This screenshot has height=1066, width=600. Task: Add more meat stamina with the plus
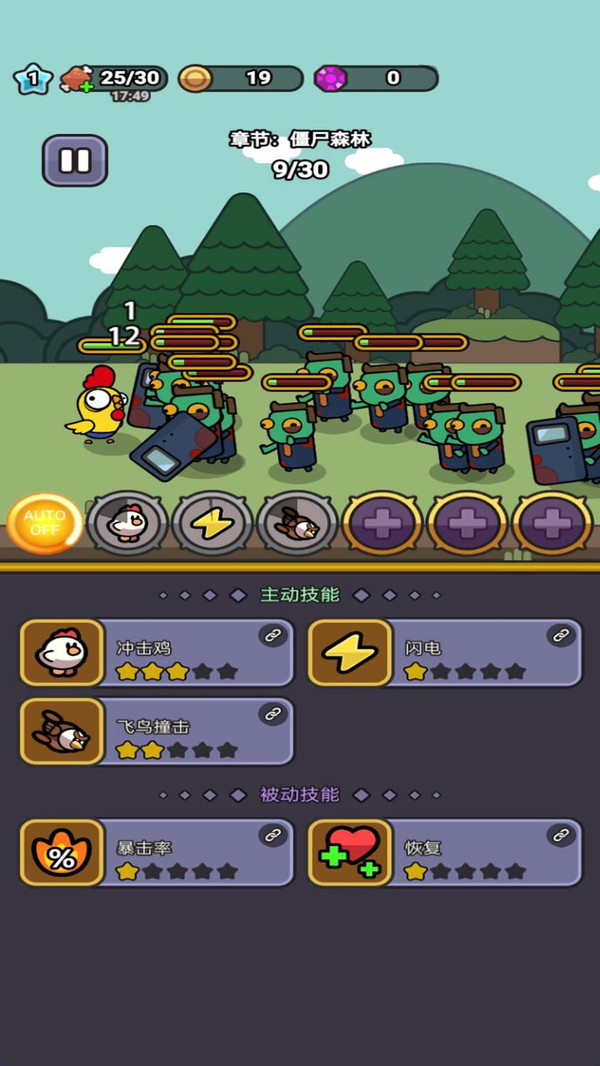coord(86,86)
